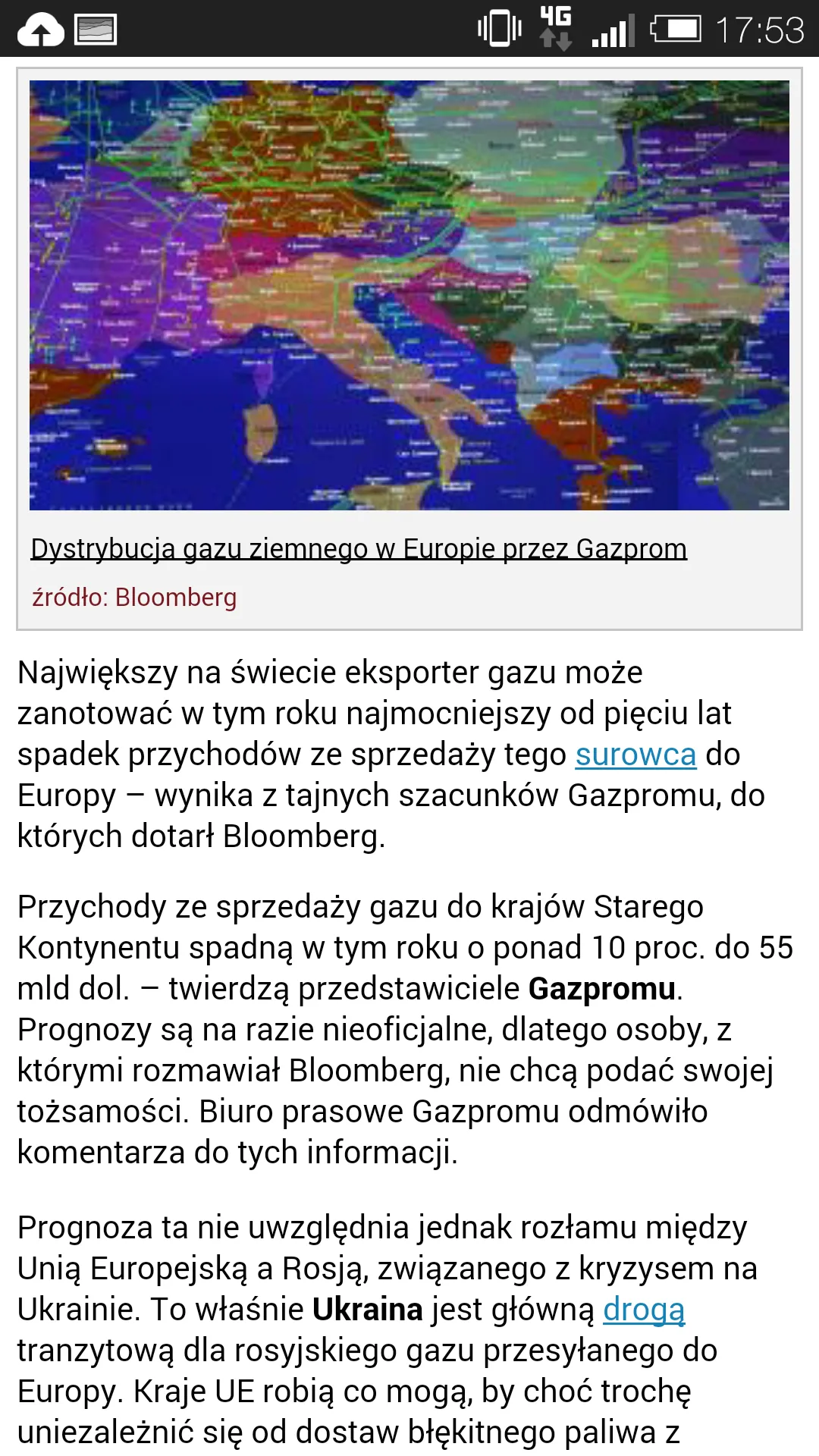Image resolution: width=819 pixels, height=1456 pixels.
Task: Select the bolded word Gazpromu in text
Action: pyautogui.click(x=603, y=987)
